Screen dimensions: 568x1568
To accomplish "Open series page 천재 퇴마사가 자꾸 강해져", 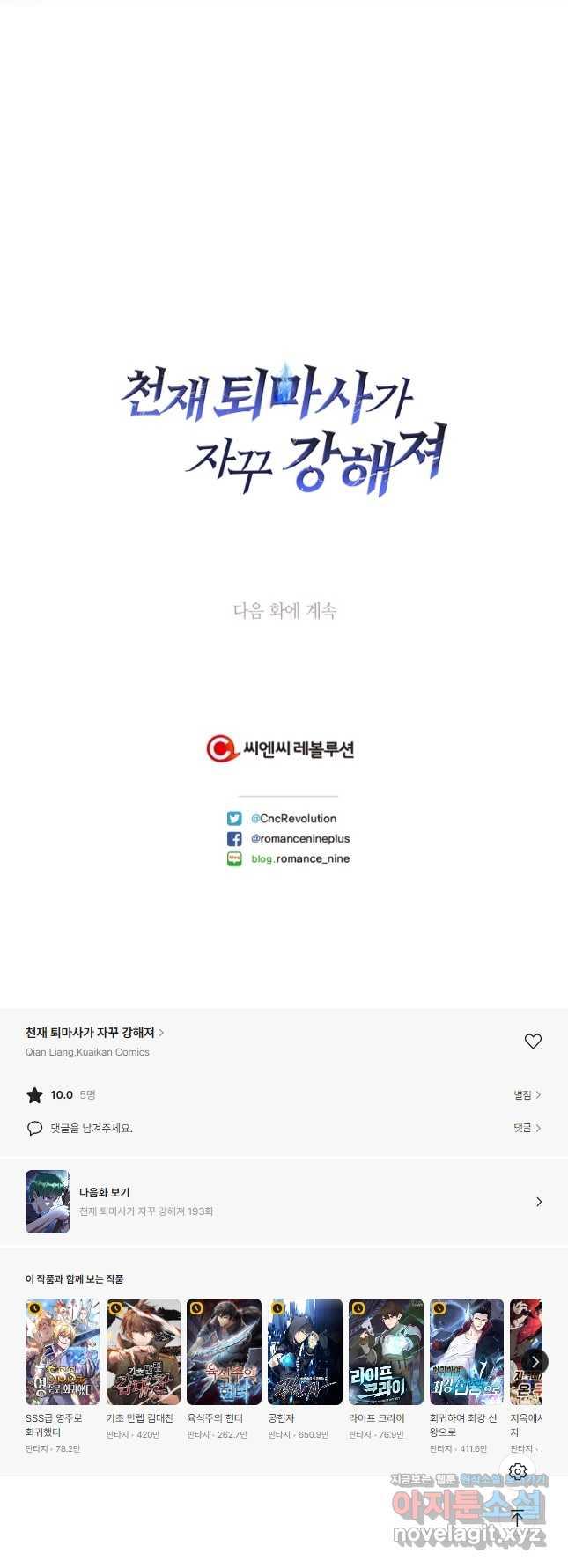I will (94, 1033).
